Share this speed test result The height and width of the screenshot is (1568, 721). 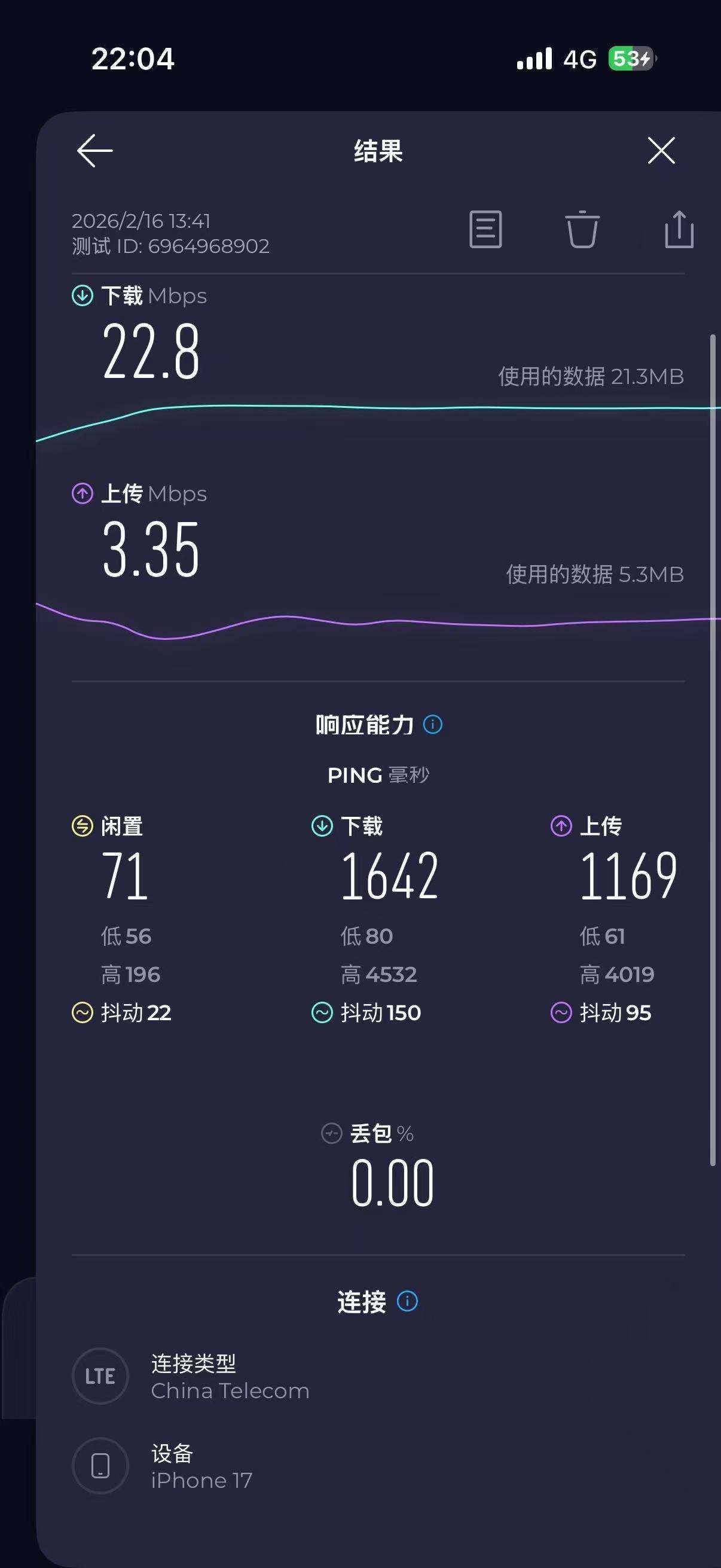pos(679,230)
